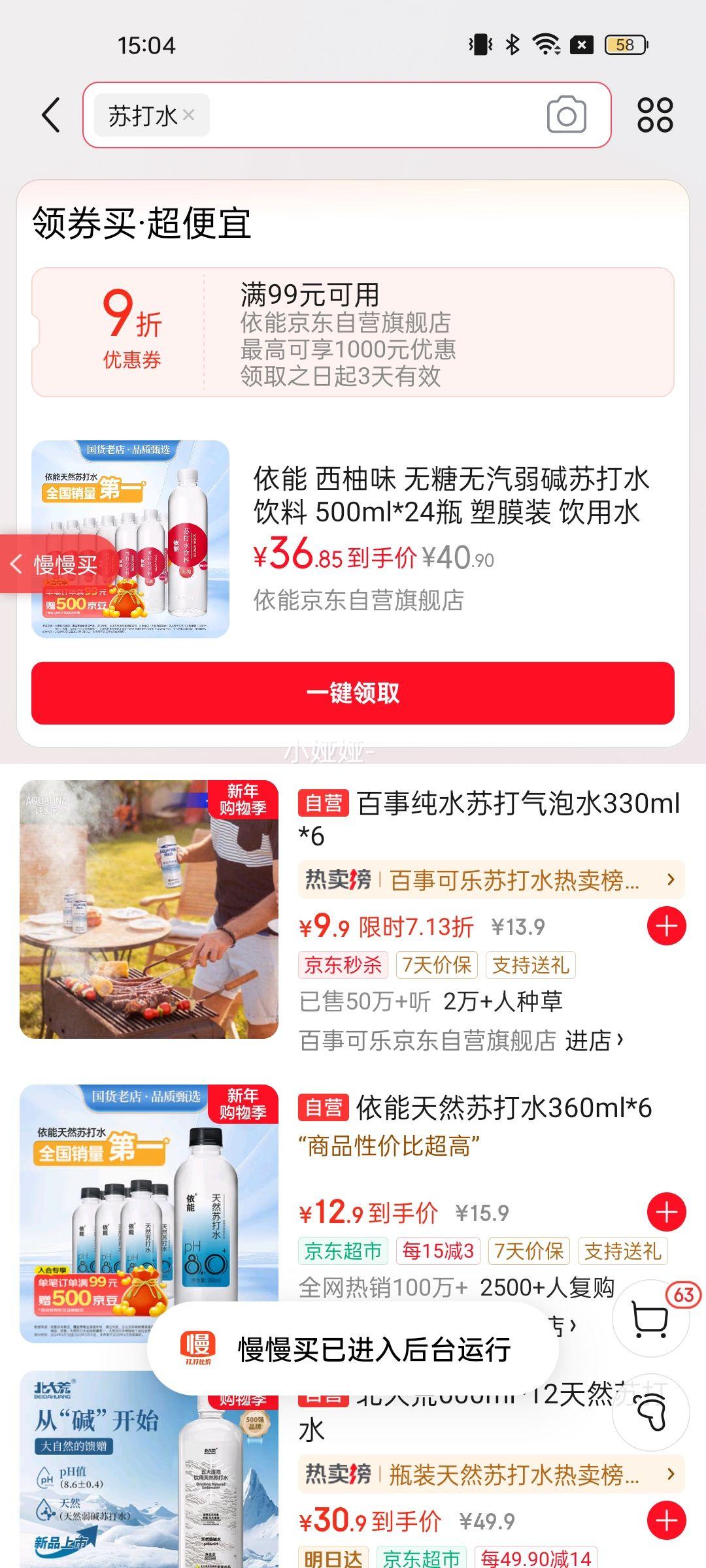Open 依能 西柚味 苏打水 product
Viewport: 706px width, 1568px height.
click(451, 497)
